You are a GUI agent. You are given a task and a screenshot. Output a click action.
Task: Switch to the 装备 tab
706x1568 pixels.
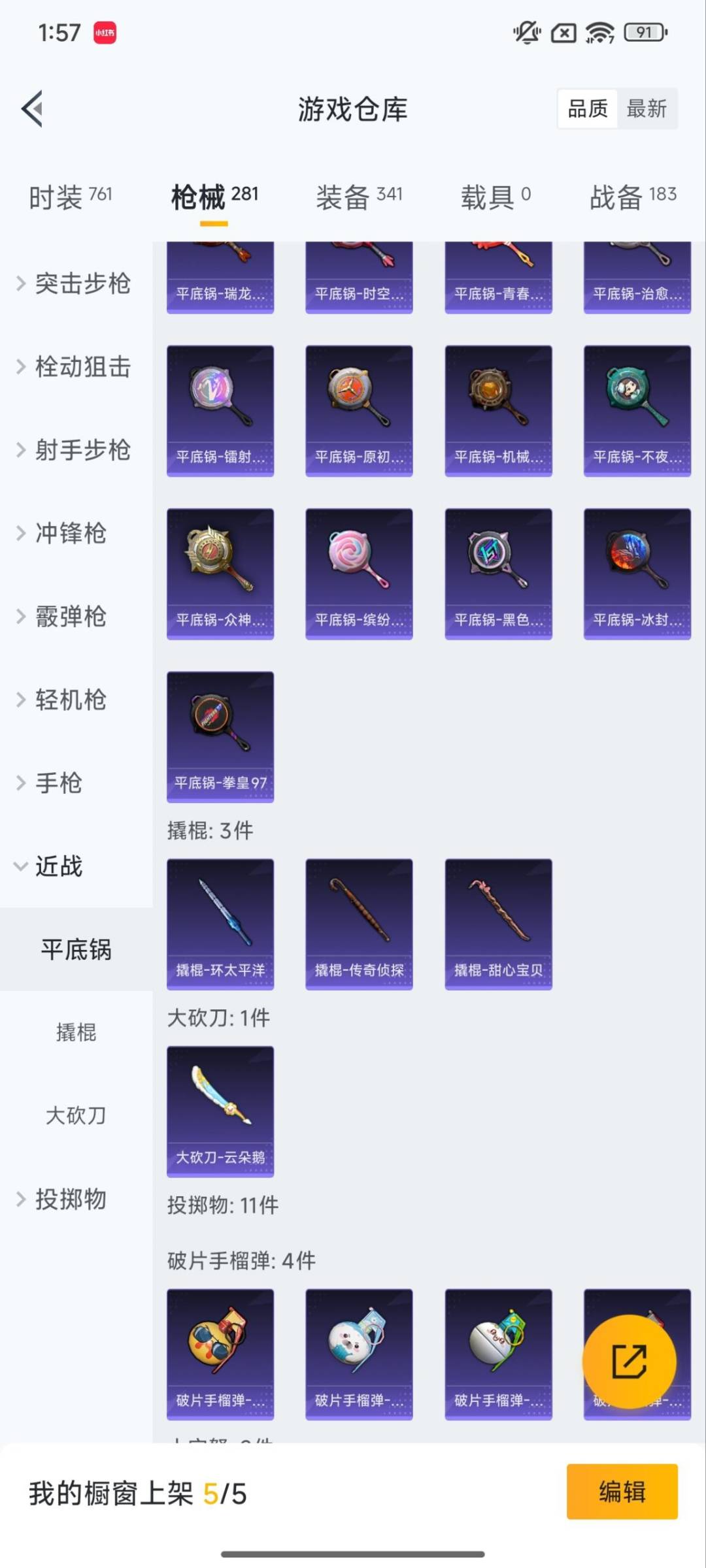358,194
